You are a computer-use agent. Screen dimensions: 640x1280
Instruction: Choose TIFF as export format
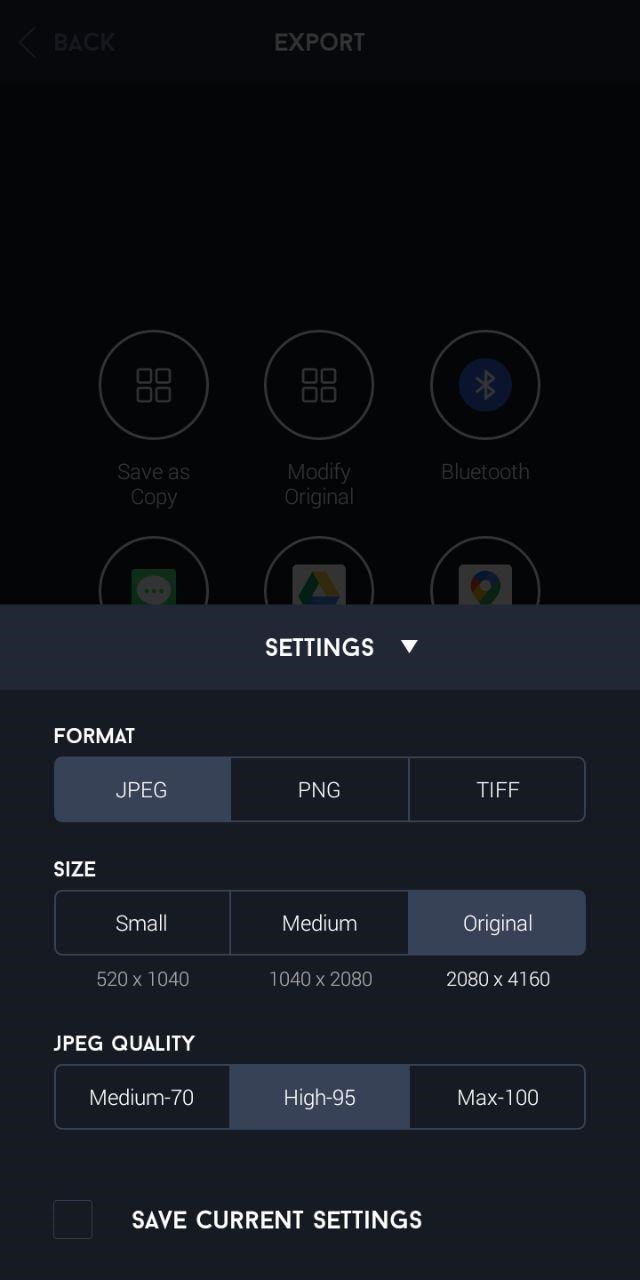coord(497,789)
